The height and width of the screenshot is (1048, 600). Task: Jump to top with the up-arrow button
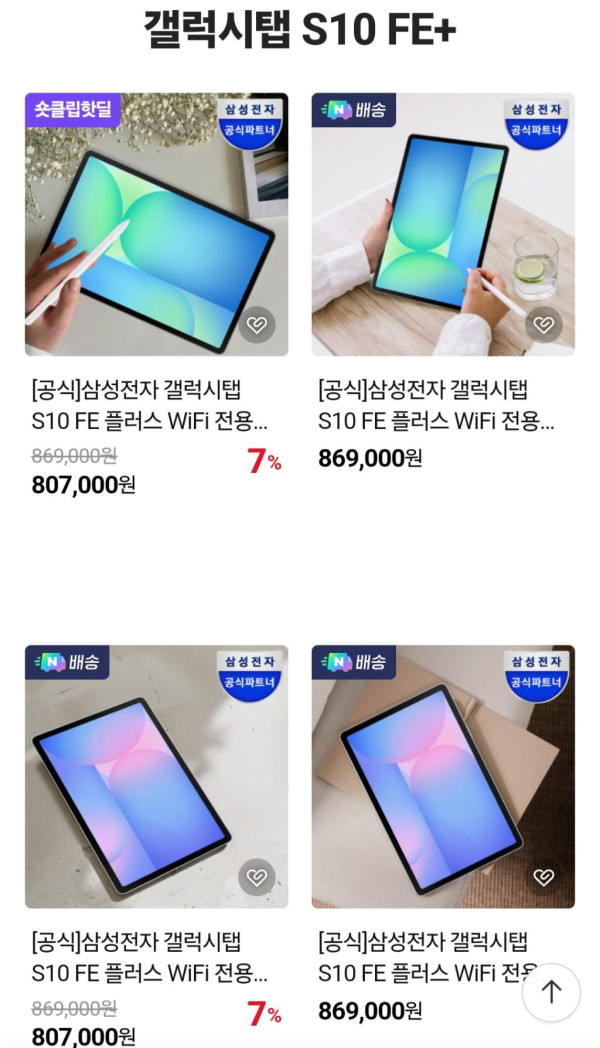[551, 992]
